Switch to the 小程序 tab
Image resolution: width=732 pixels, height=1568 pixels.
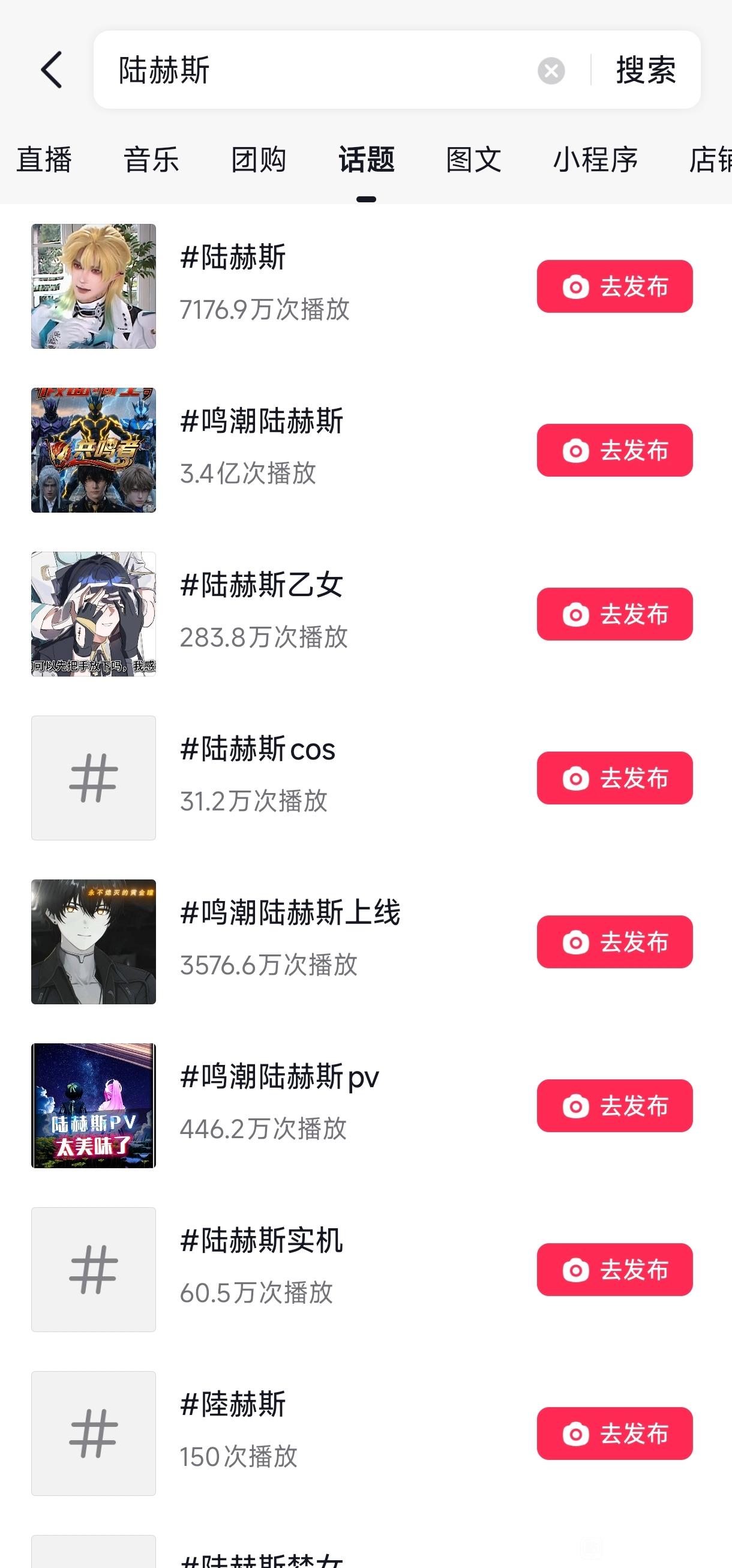(595, 160)
